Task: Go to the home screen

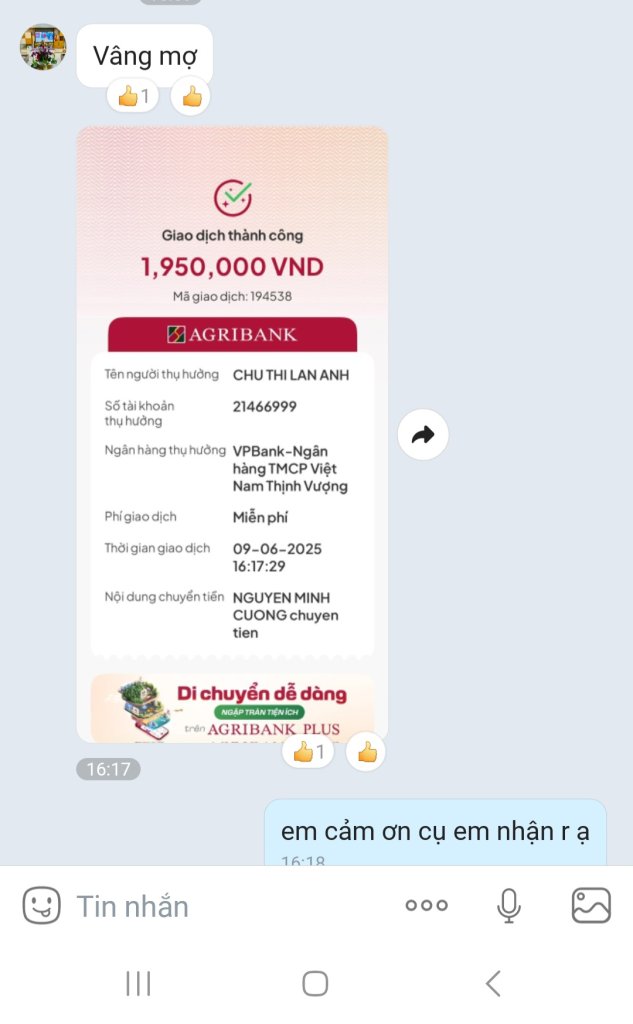Action: pos(315,983)
